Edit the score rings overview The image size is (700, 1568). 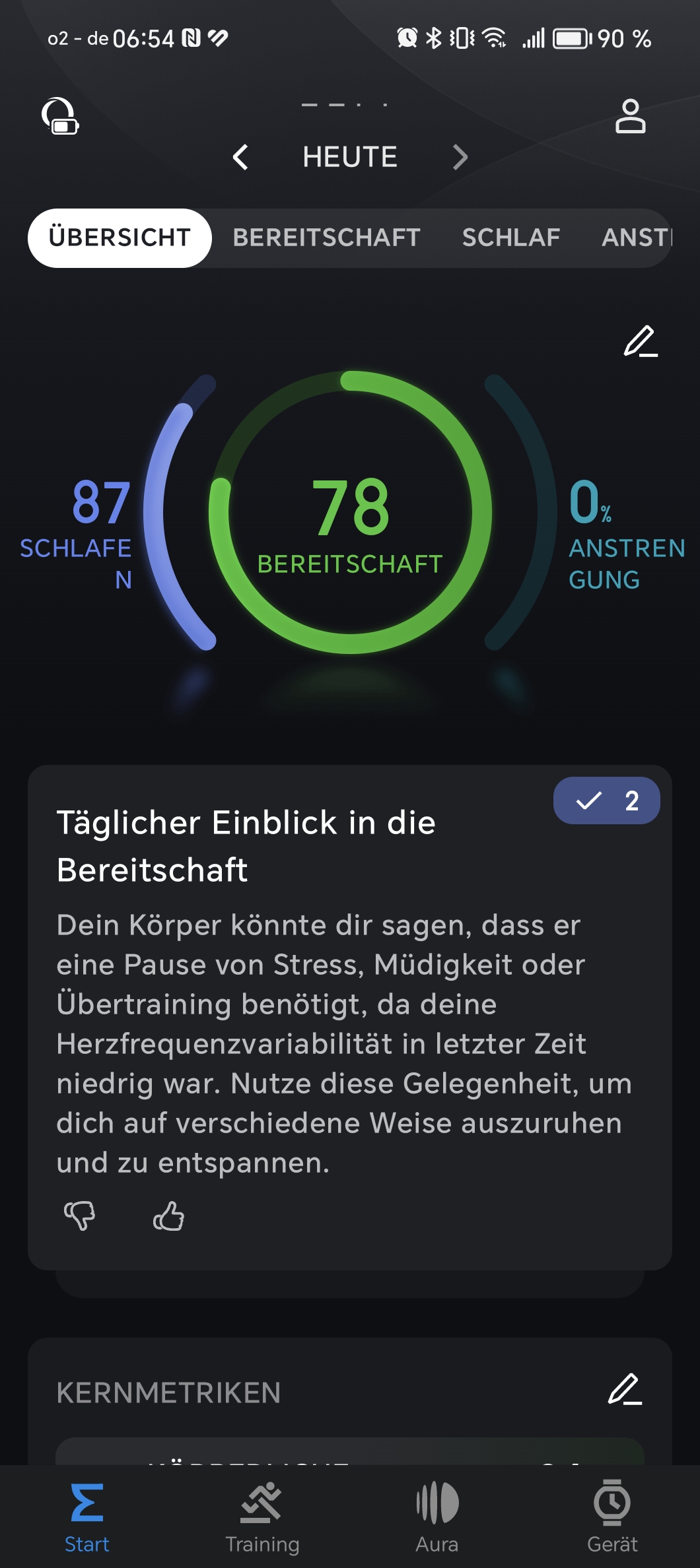tap(640, 341)
